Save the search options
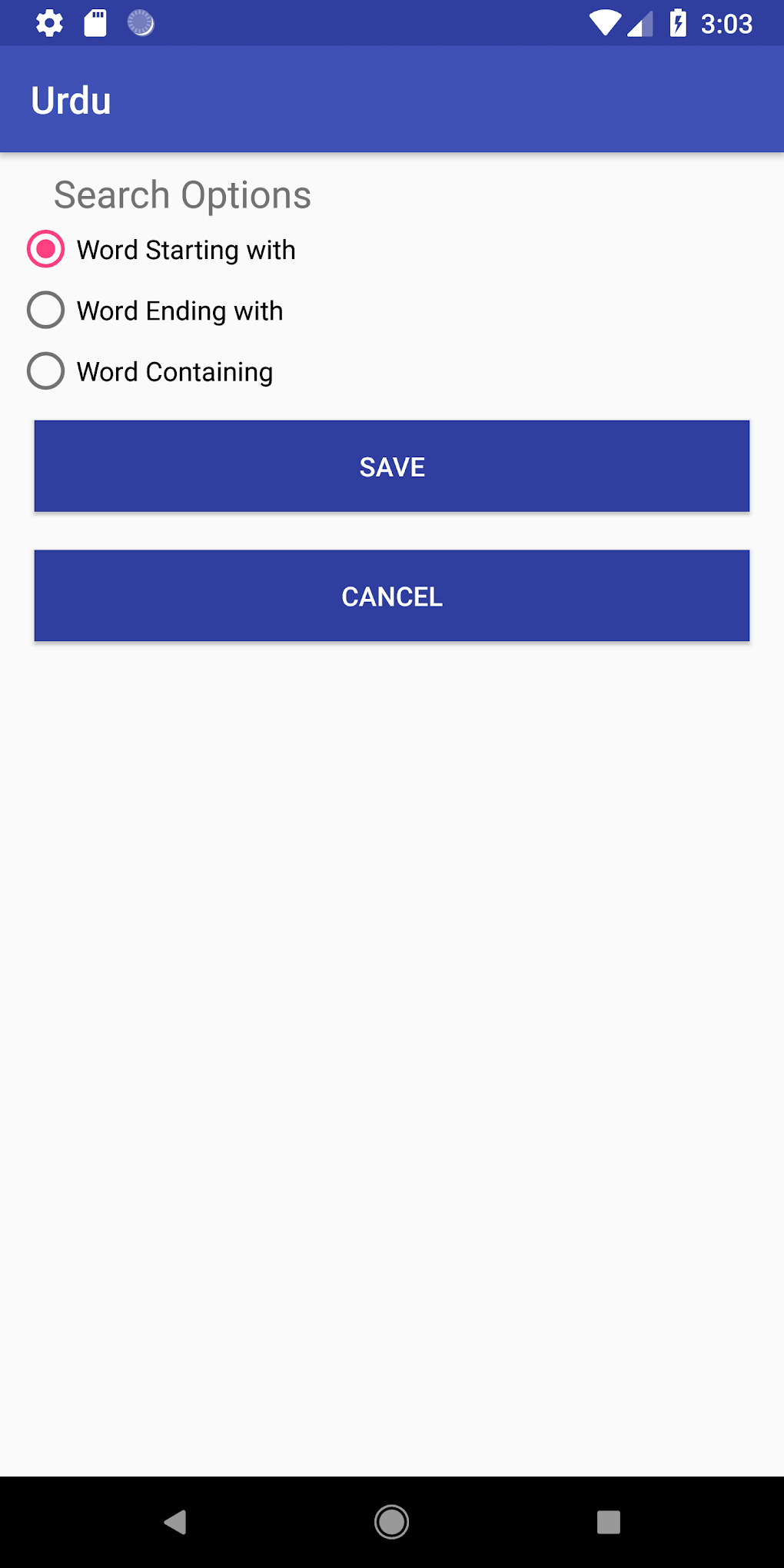The height and width of the screenshot is (1568, 784). tap(392, 467)
